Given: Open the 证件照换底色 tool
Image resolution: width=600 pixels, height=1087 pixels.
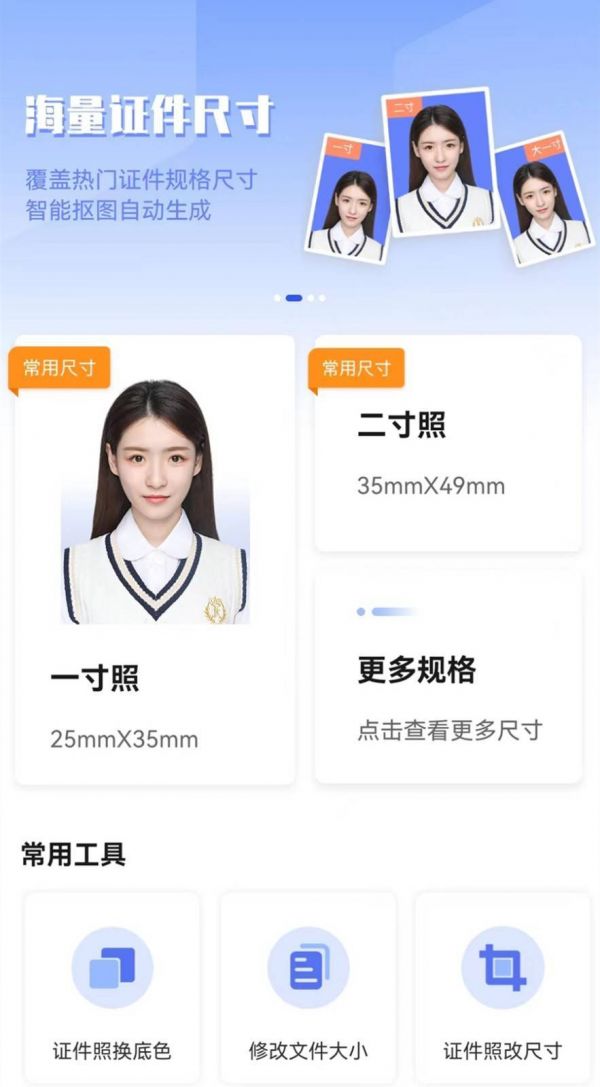Looking at the screenshot, I should 112,987.
